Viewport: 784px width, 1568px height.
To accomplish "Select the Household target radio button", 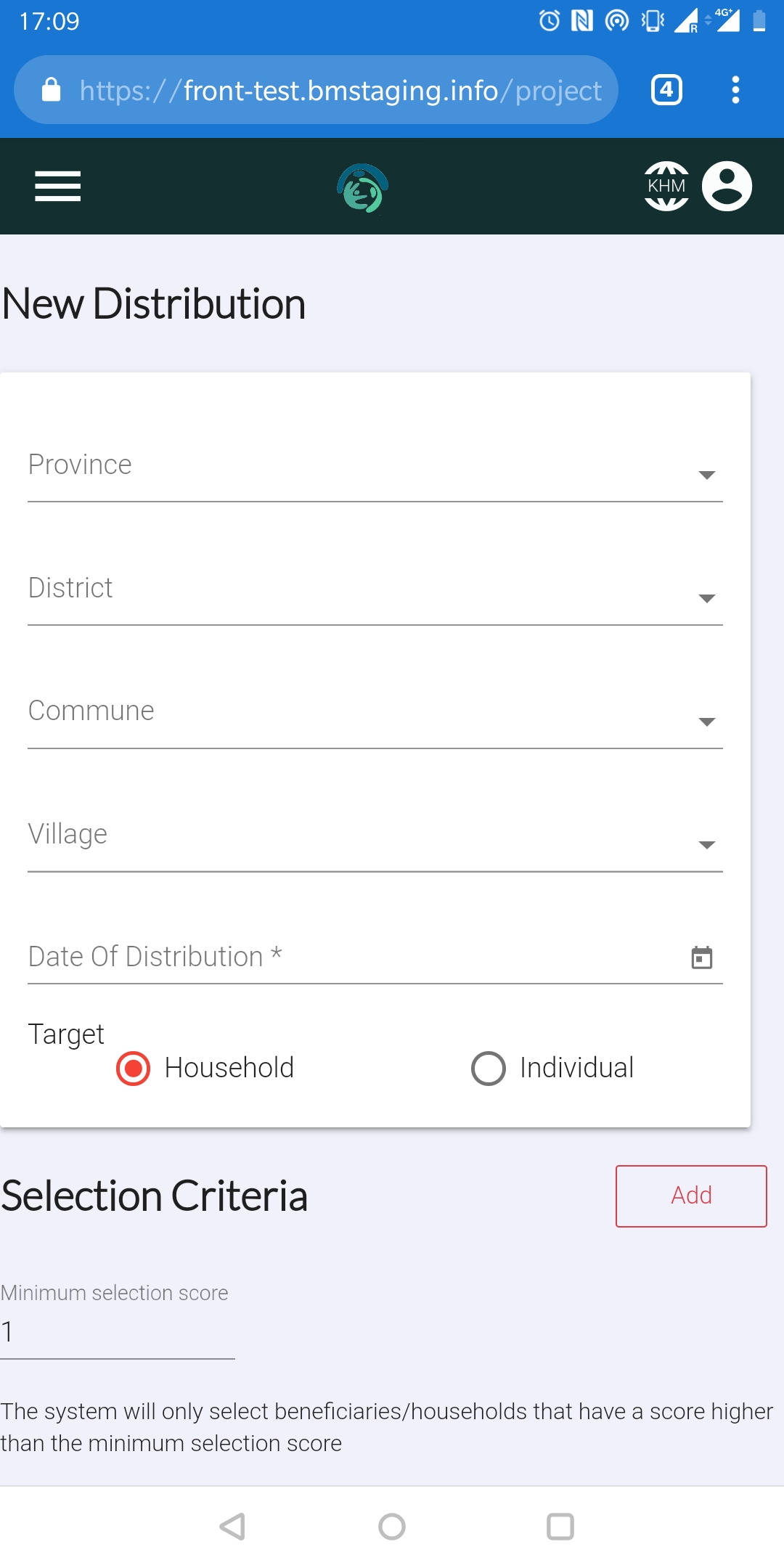I will [132, 1068].
